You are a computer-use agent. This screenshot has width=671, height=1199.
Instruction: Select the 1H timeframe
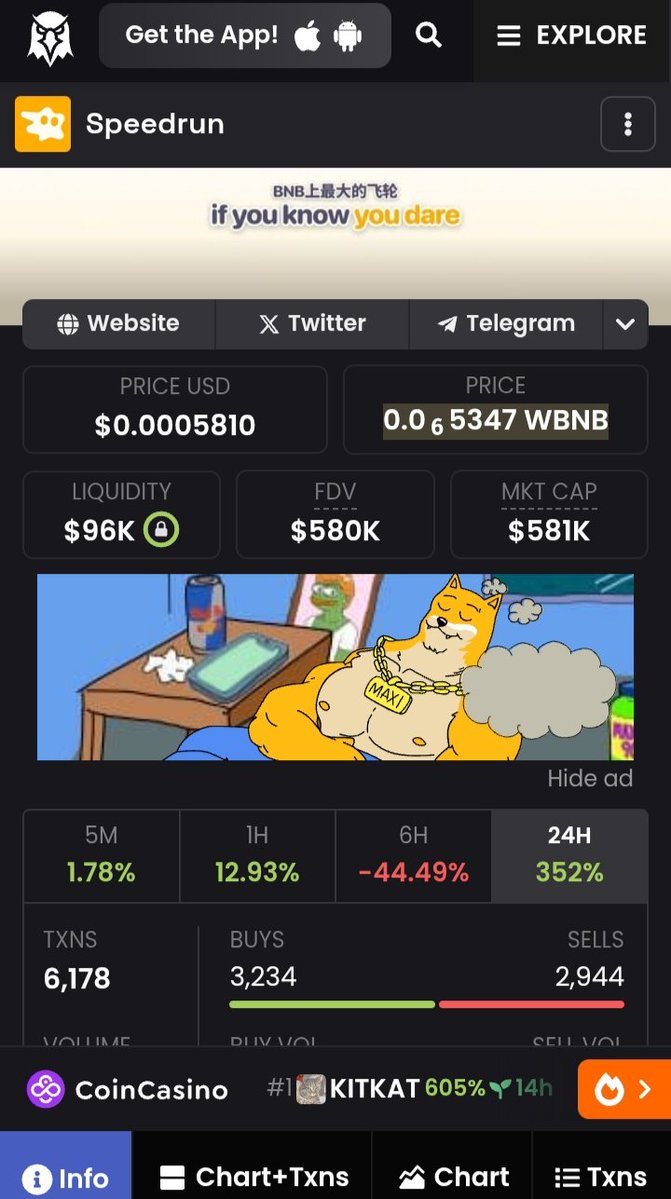(257, 855)
